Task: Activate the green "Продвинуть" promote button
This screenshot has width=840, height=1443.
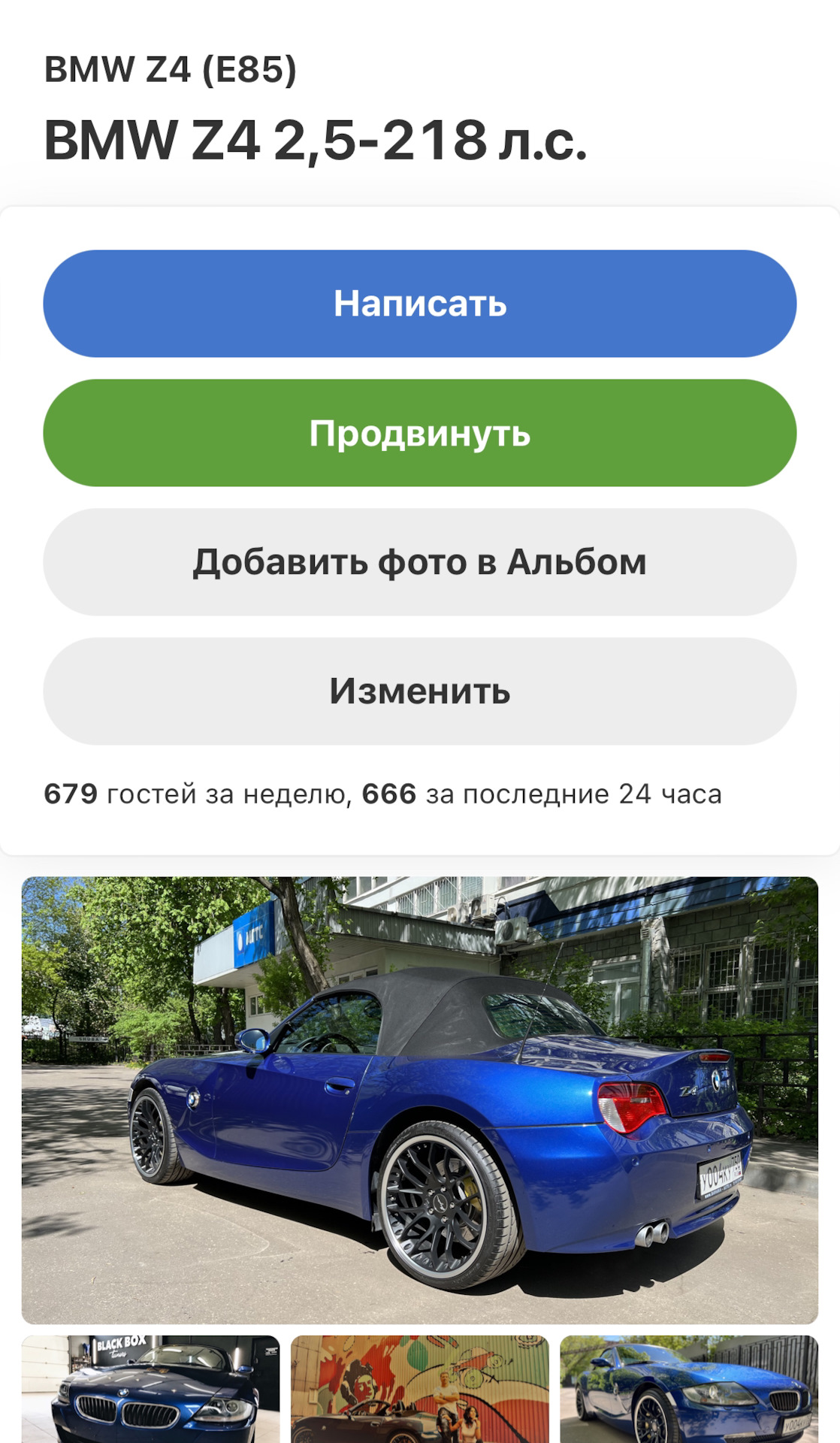Action: point(420,433)
